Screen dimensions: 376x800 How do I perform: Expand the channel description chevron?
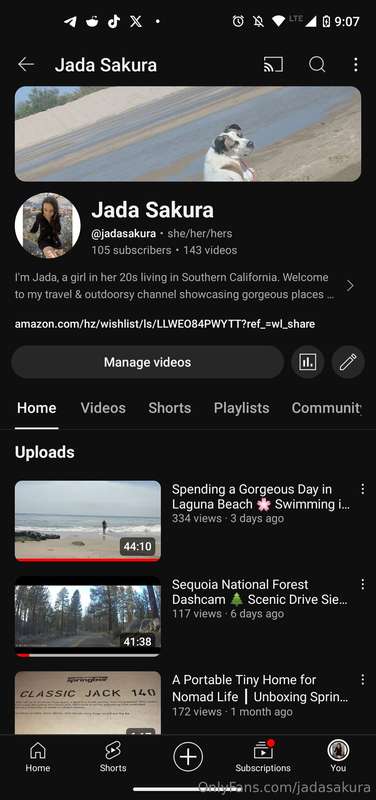click(350, 286)
